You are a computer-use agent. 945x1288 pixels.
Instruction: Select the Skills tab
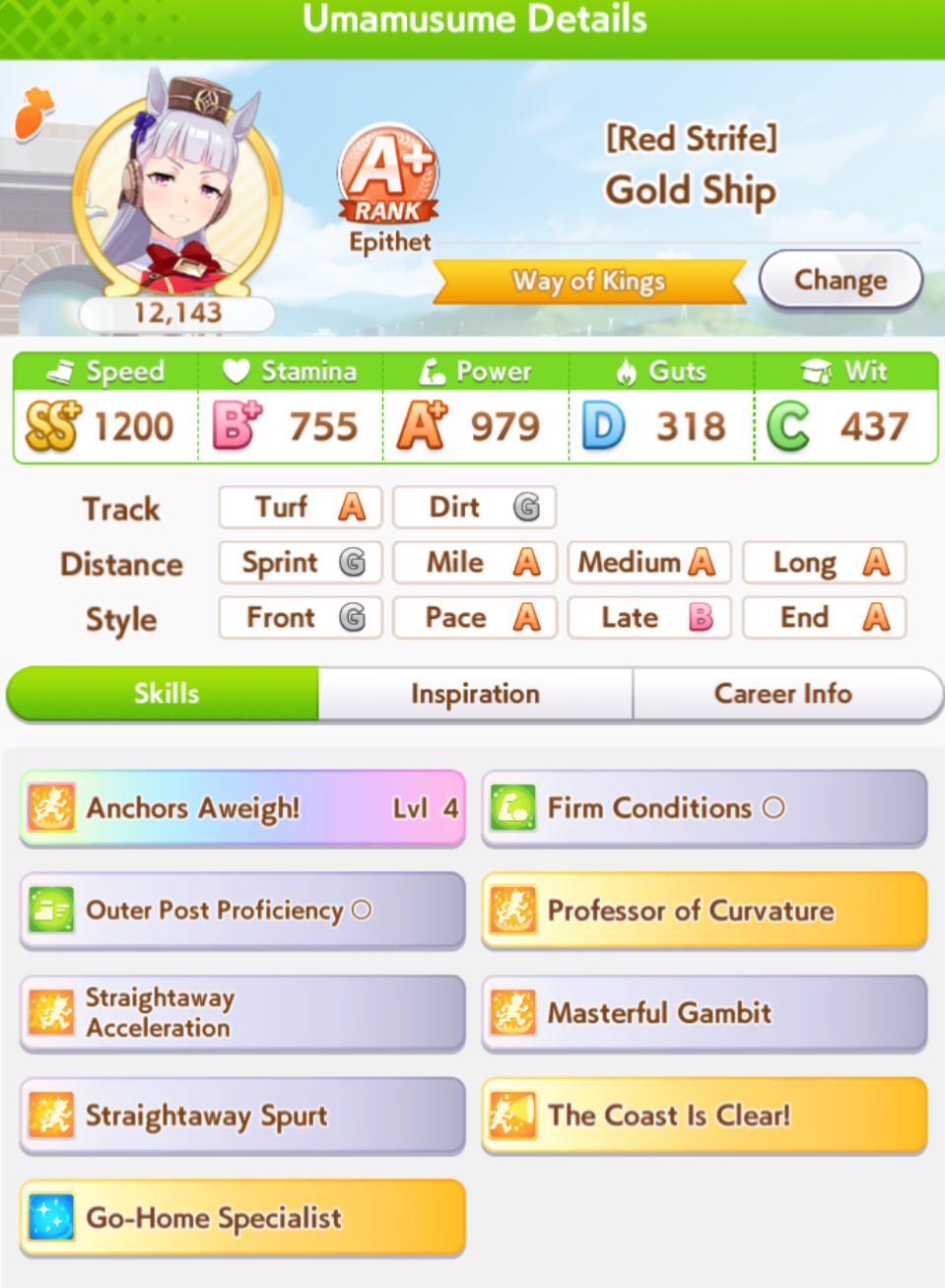(166, 694)
